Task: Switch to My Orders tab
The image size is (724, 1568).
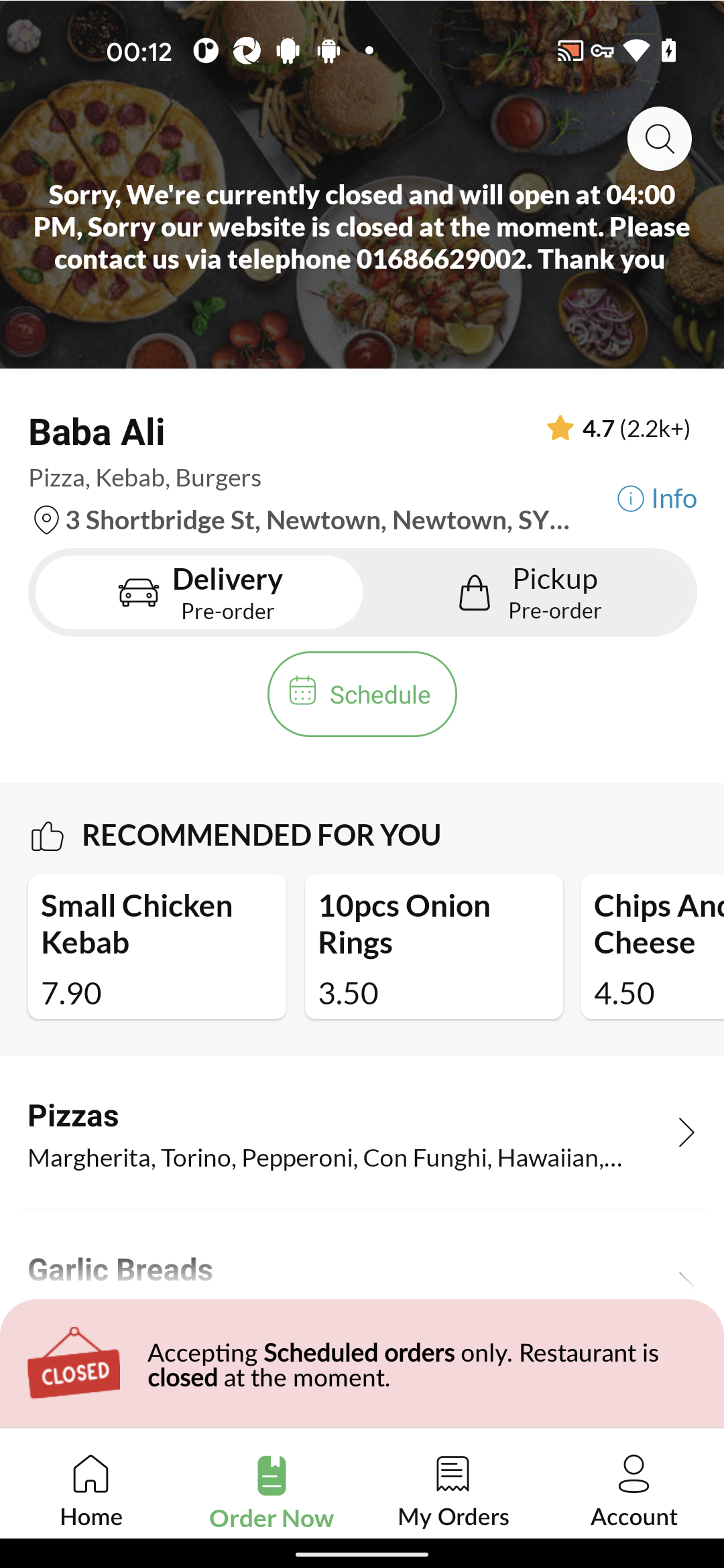Action: (x=453, y=1490)
